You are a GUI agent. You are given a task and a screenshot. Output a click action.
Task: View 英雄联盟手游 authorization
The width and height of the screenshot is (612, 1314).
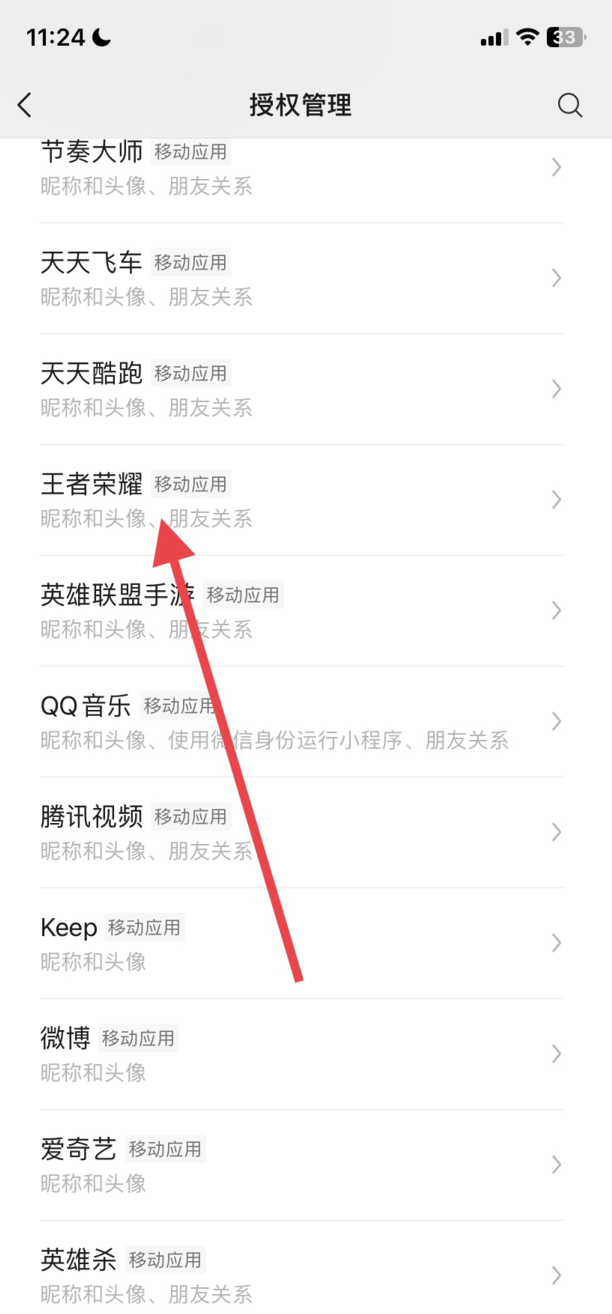click(x=300, y=611)
